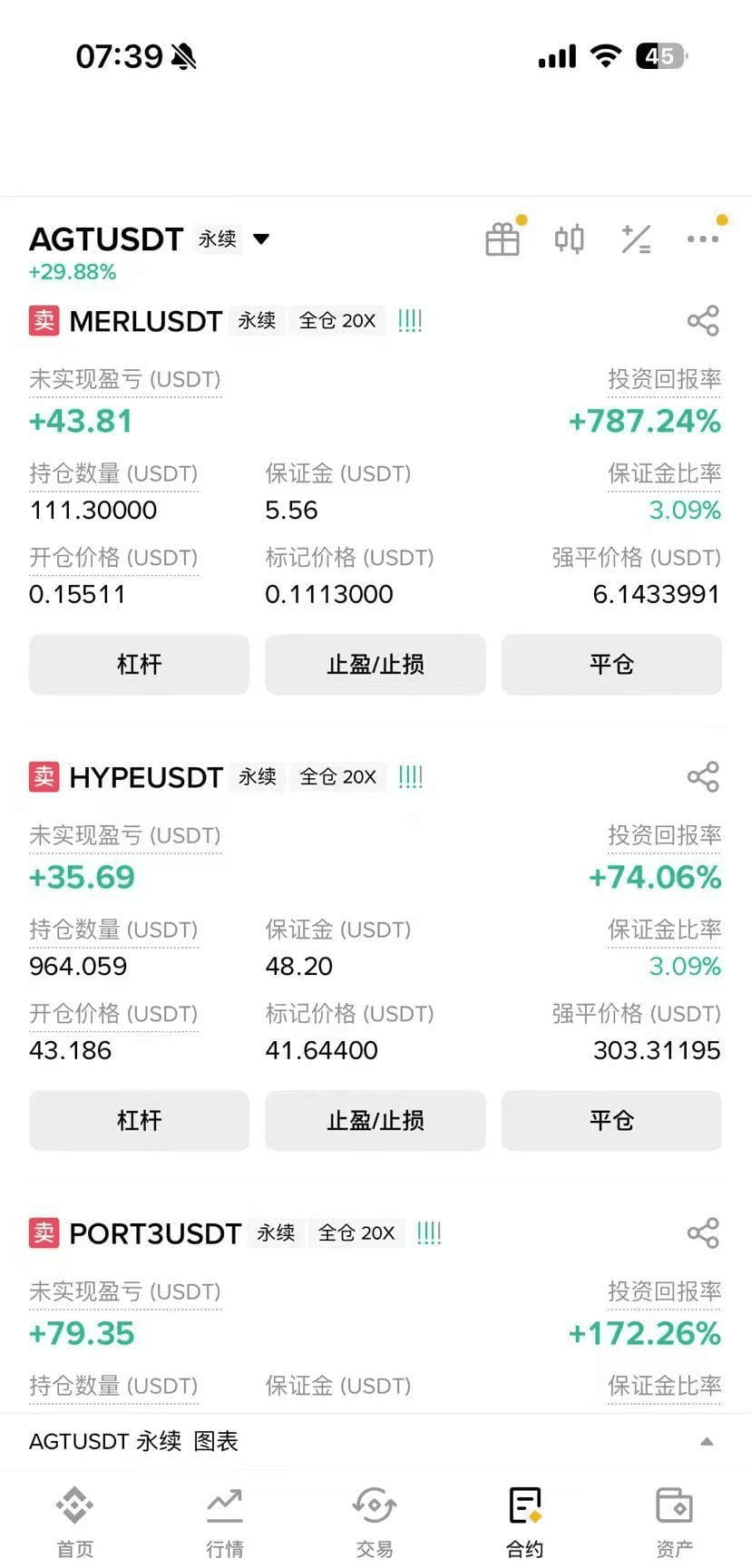Adjust leverage (杠杆) for MERLUSDT
Screen dimensions: 751x1568
point(139,665)
